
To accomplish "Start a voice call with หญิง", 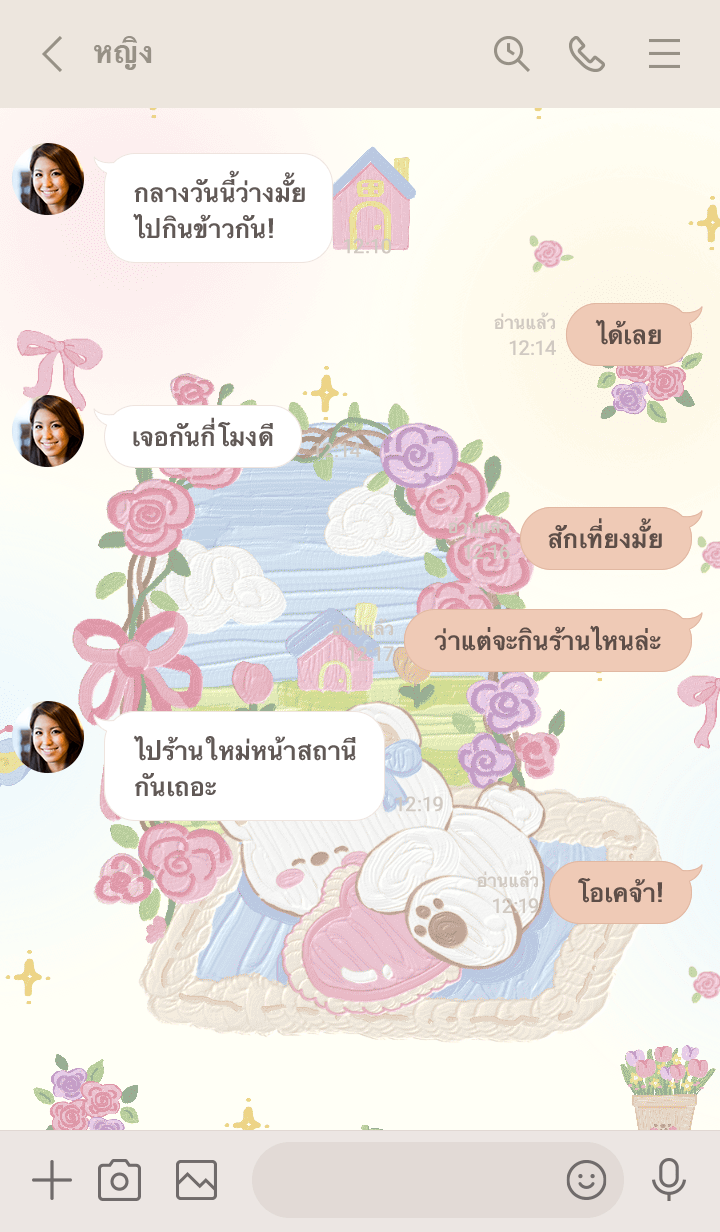I will (x=587, y=54).
